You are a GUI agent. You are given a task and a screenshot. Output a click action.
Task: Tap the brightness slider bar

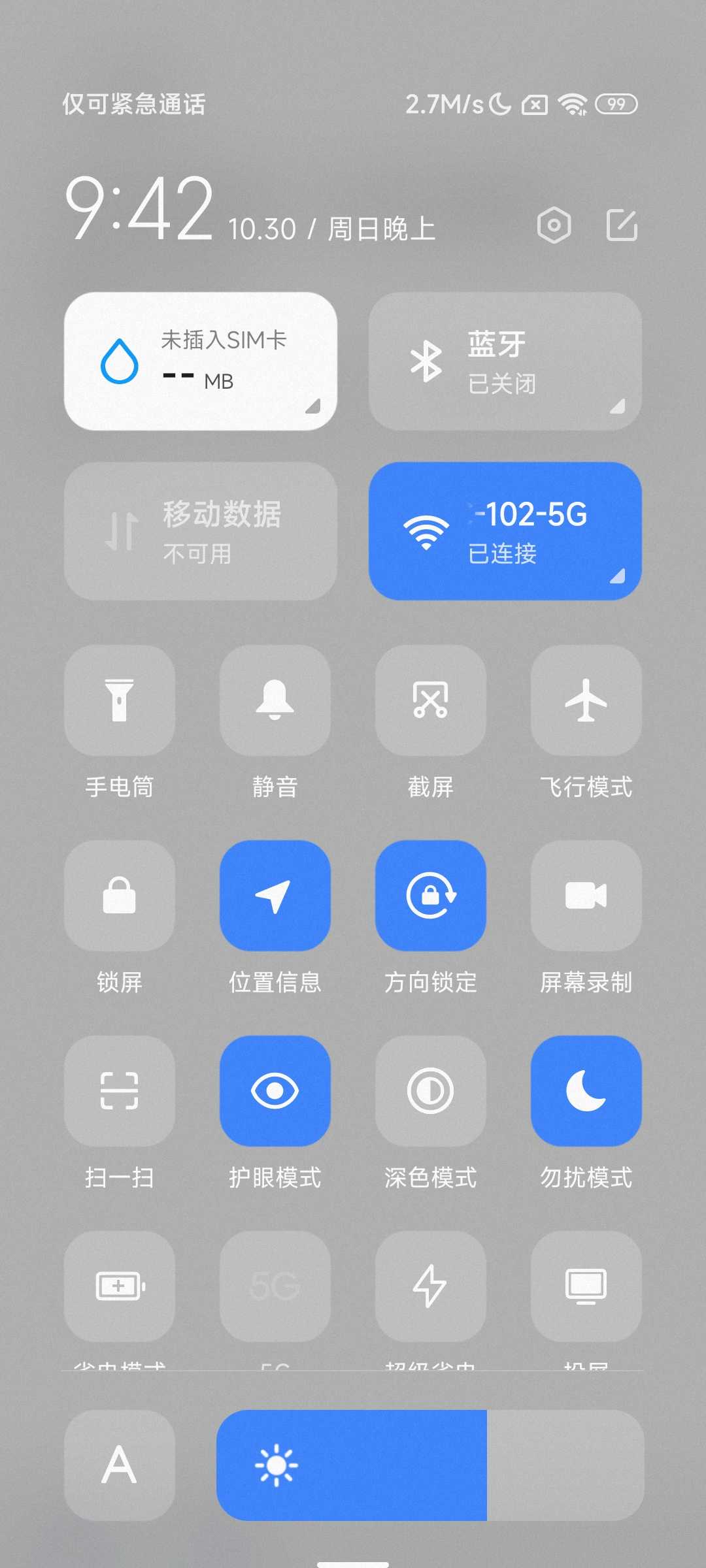[430, 1465]
